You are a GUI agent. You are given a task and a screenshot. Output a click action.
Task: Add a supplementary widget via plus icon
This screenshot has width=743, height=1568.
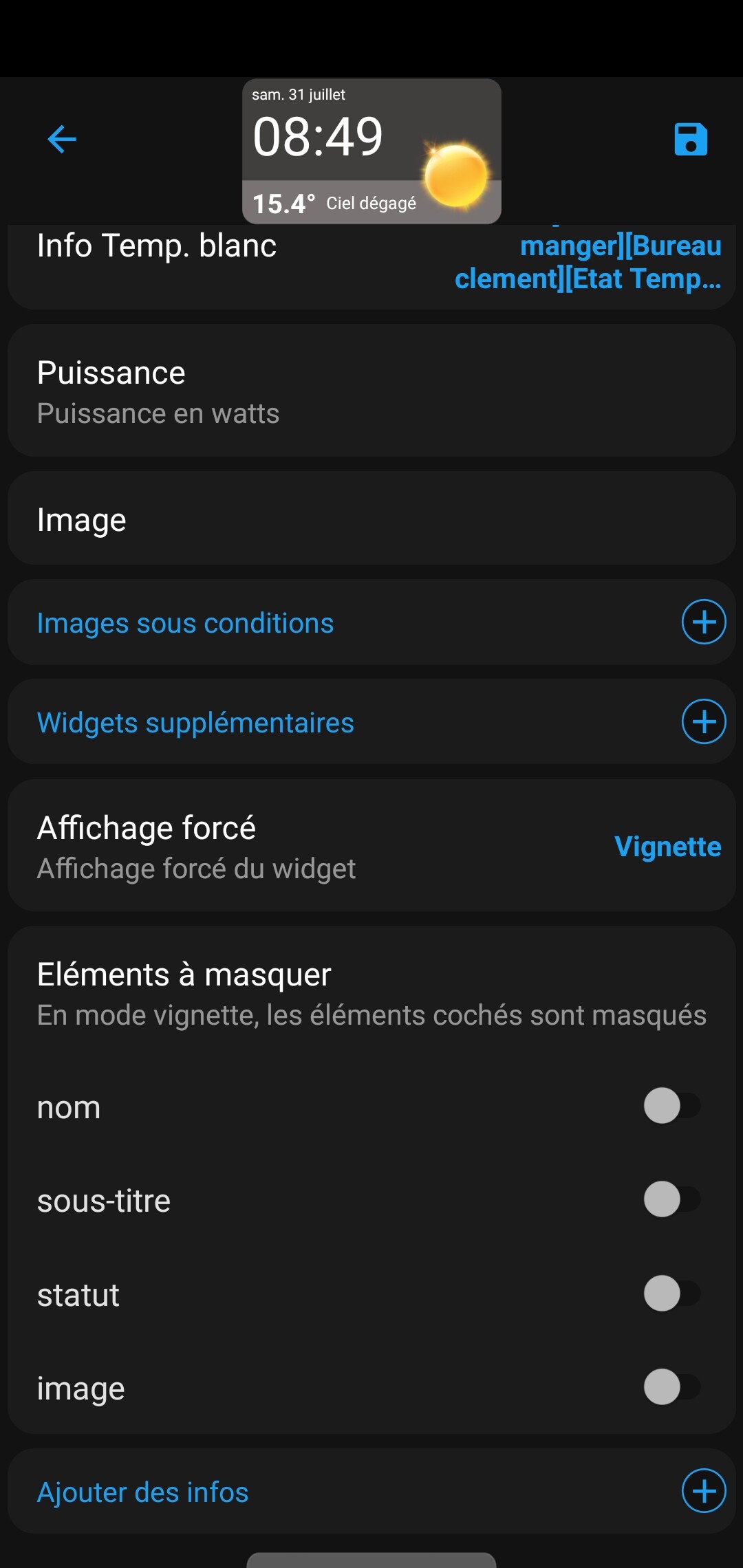[702, 722]
